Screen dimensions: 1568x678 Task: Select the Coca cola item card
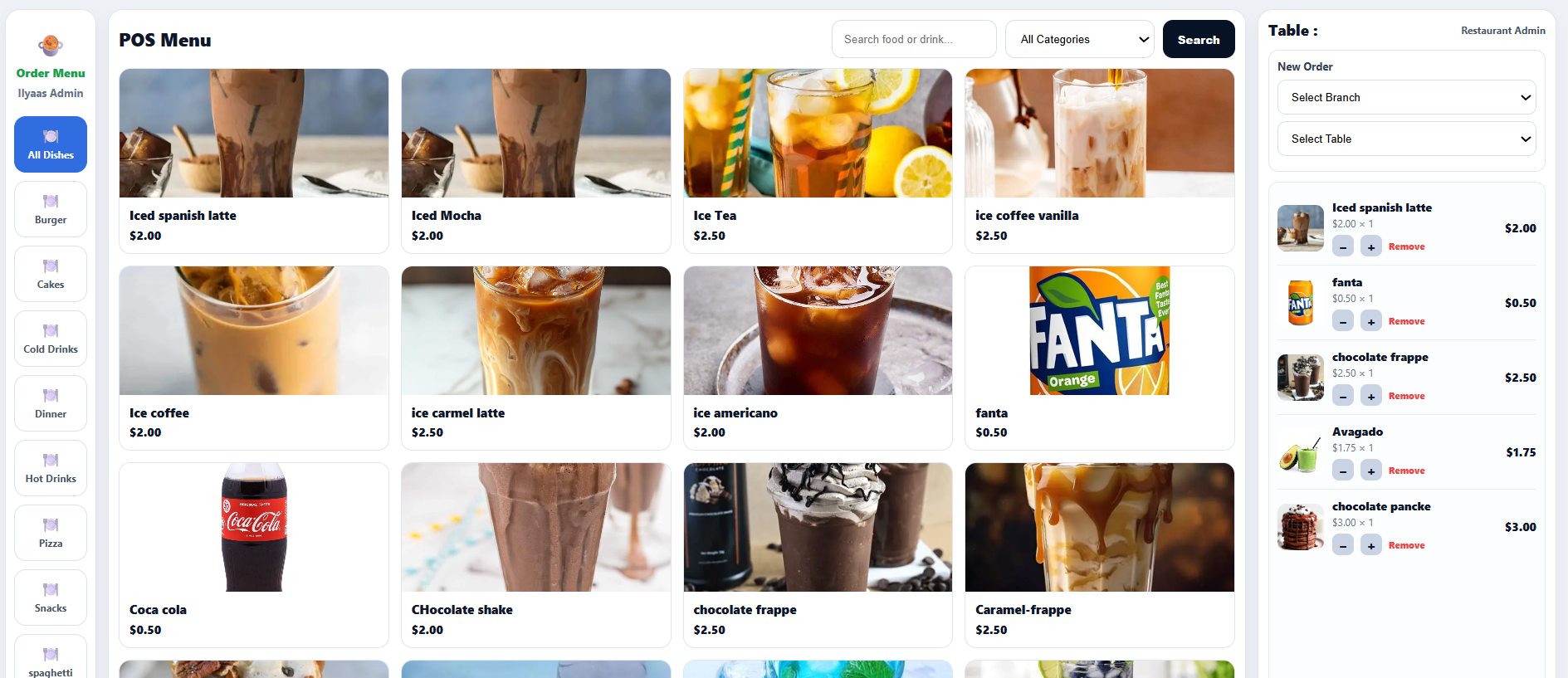253,554
